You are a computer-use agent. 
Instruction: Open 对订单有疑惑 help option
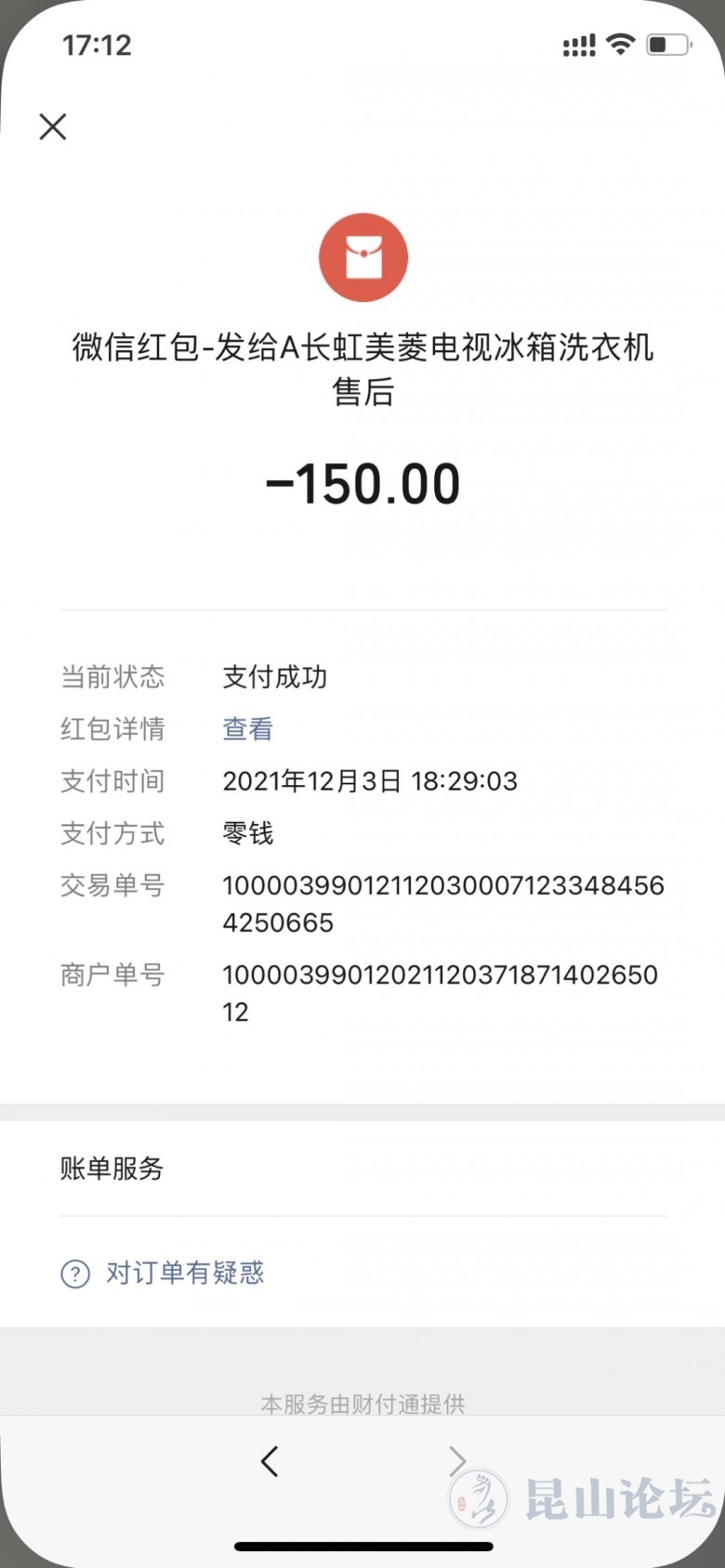pyautogui.click(x=184, y=1273)
